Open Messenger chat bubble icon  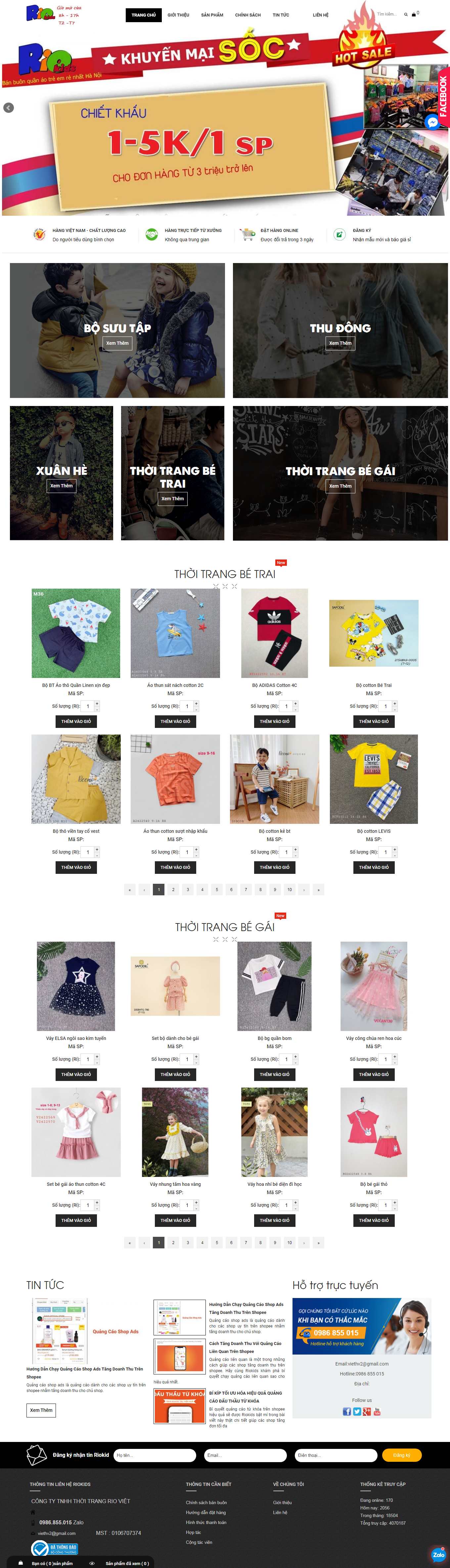pyautogui.click(x=432, y=122)
